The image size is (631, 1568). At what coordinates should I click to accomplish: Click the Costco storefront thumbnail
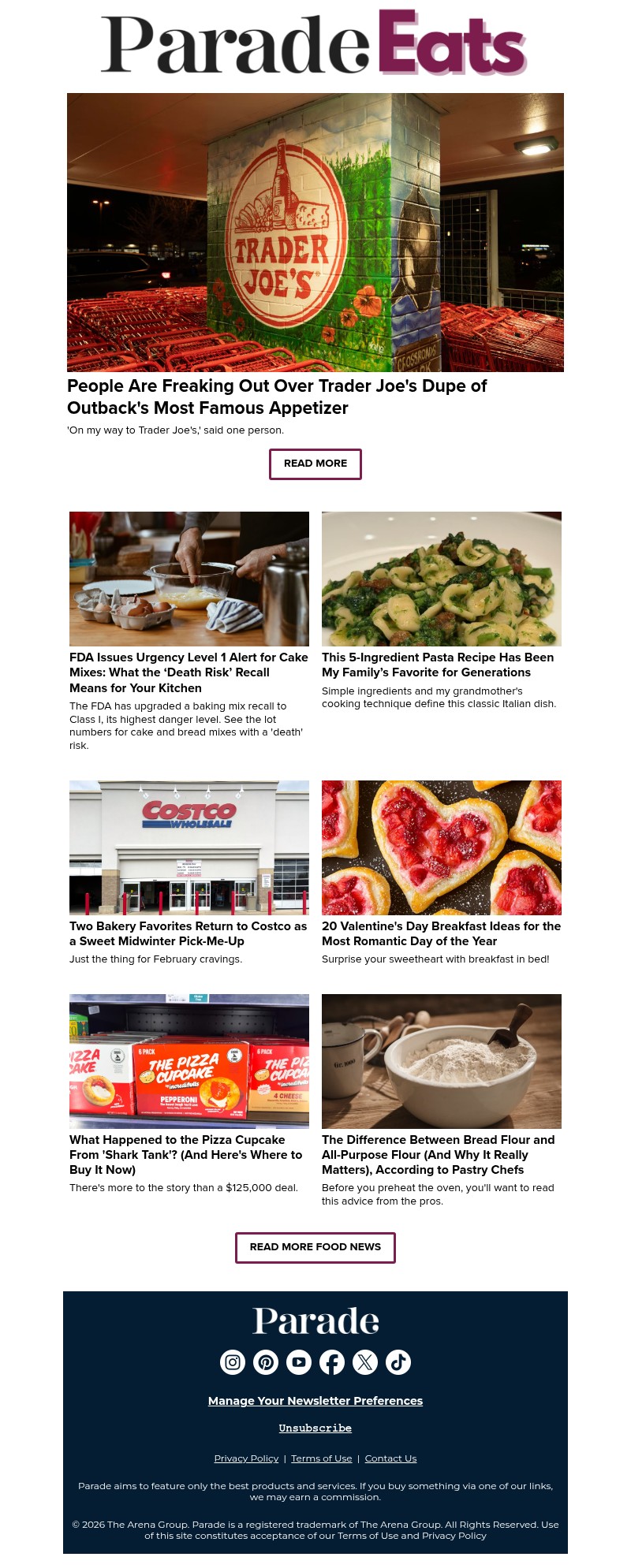pos(189,847)
